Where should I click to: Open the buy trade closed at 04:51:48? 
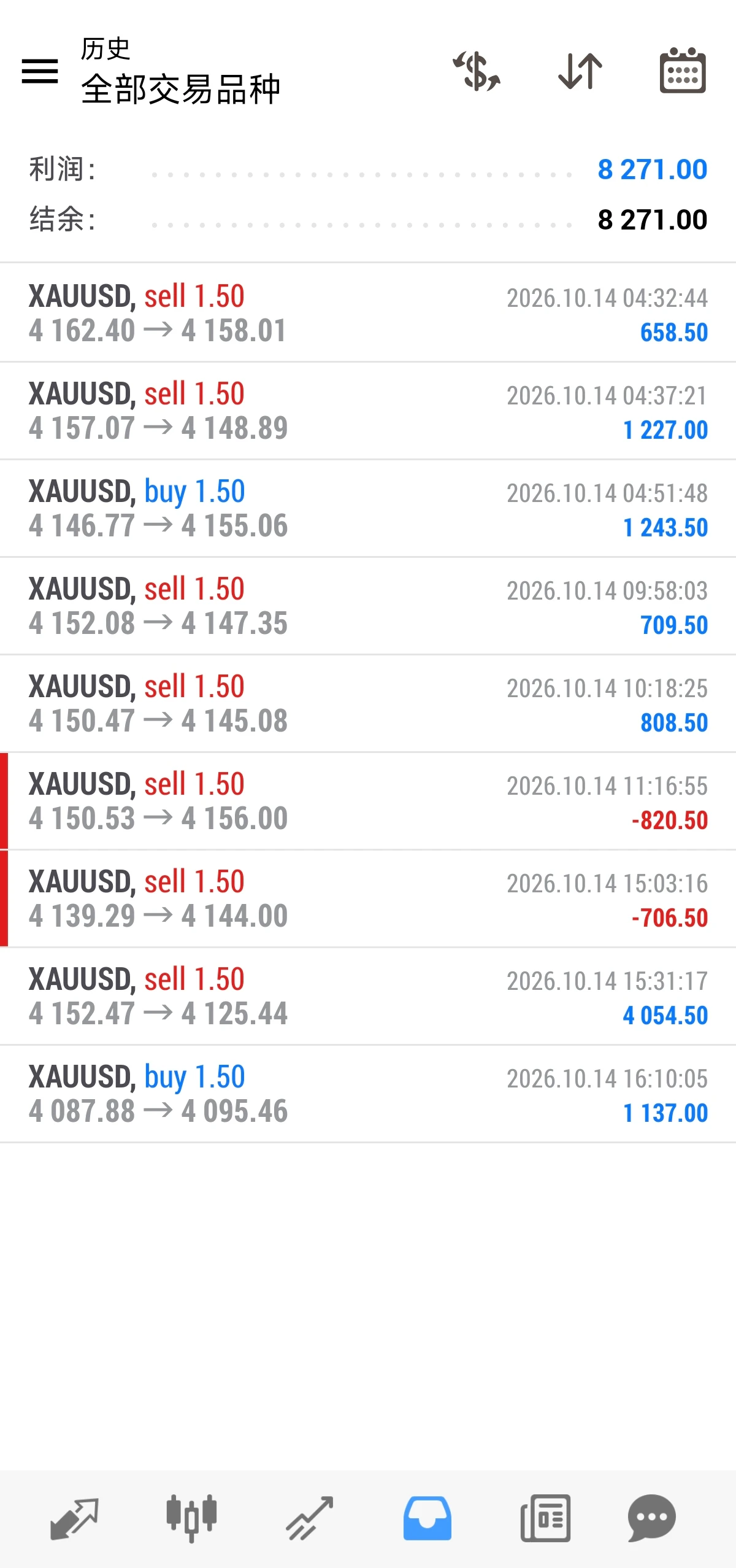tap(368, 508)
